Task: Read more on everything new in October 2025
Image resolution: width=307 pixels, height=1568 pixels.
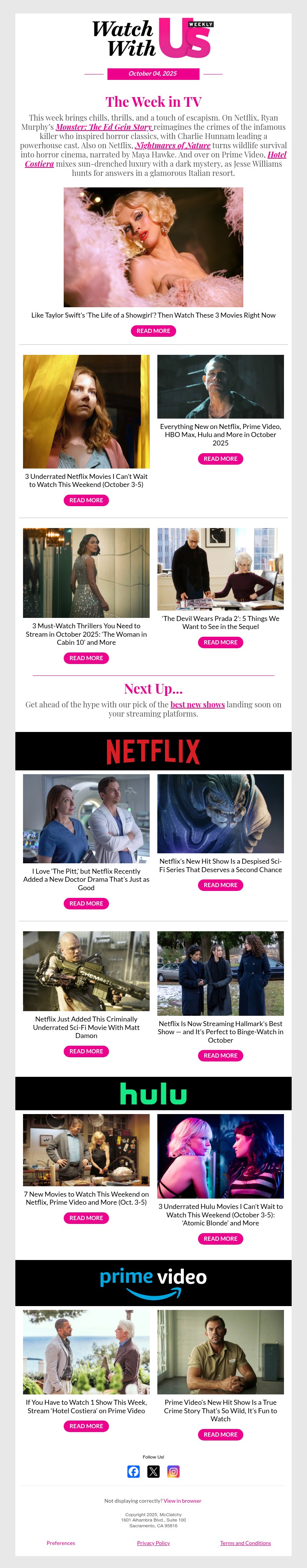Action: coord(220,459)
